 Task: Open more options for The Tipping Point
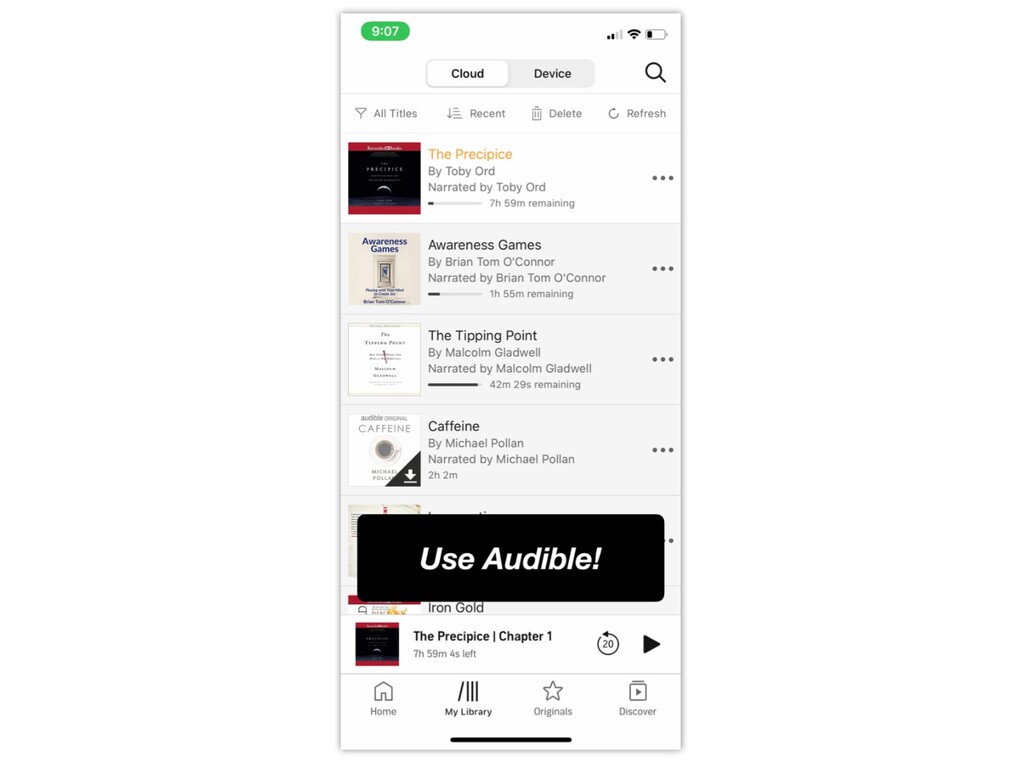point(662,360)
